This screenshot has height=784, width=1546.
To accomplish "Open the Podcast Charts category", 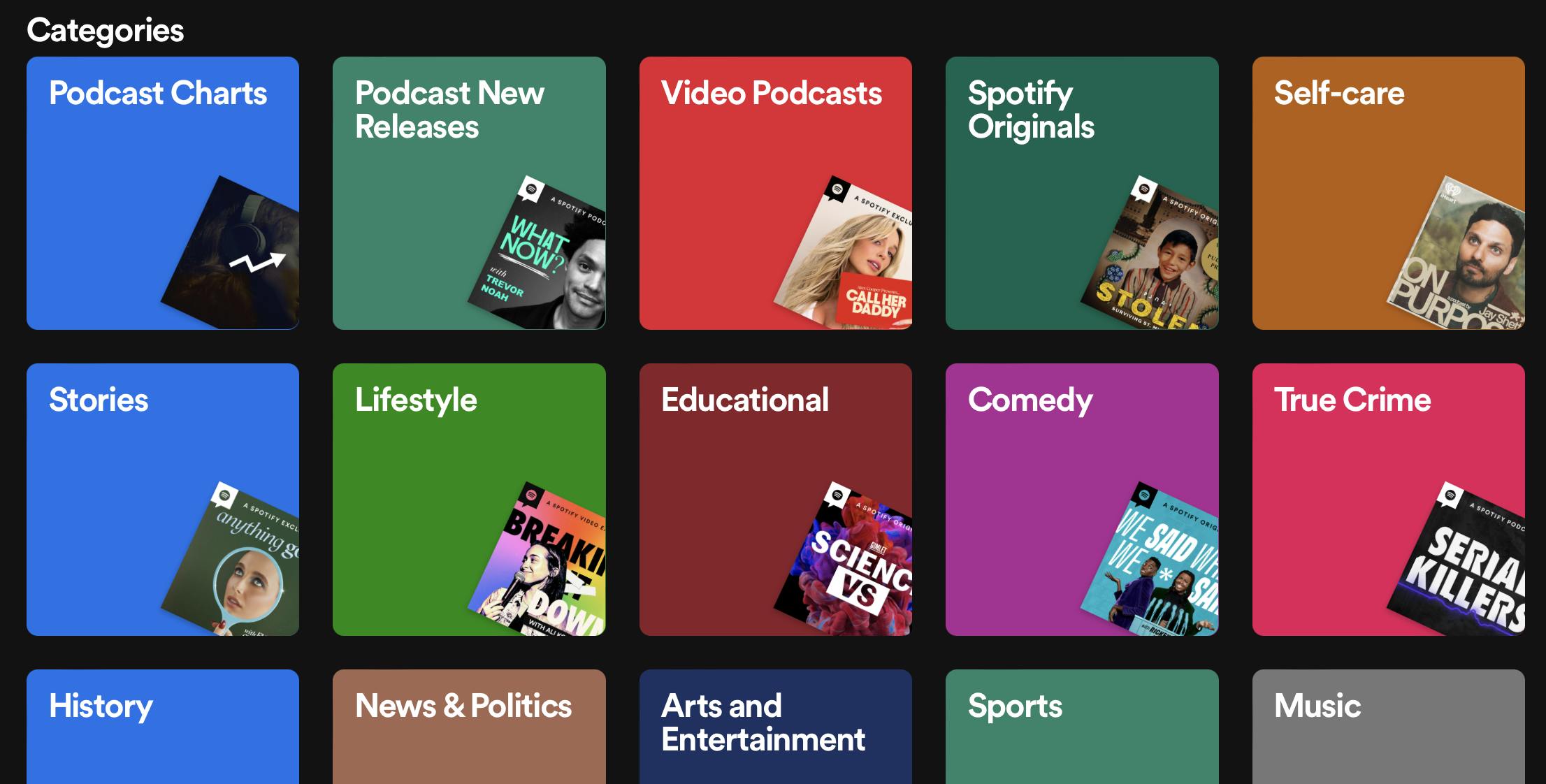I will pyautogui.click(x=162, y=192).
